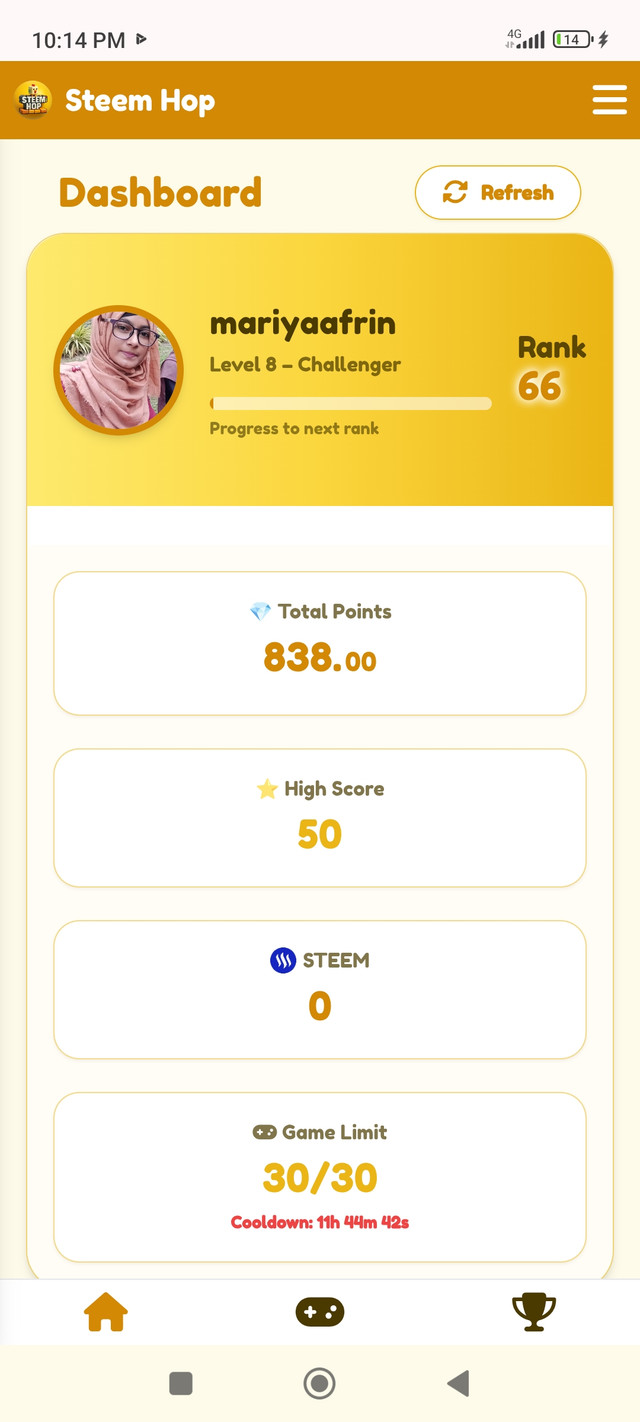640x1422 pixels.
Task: Refresh the dashboard
Action: click(498, 192)
